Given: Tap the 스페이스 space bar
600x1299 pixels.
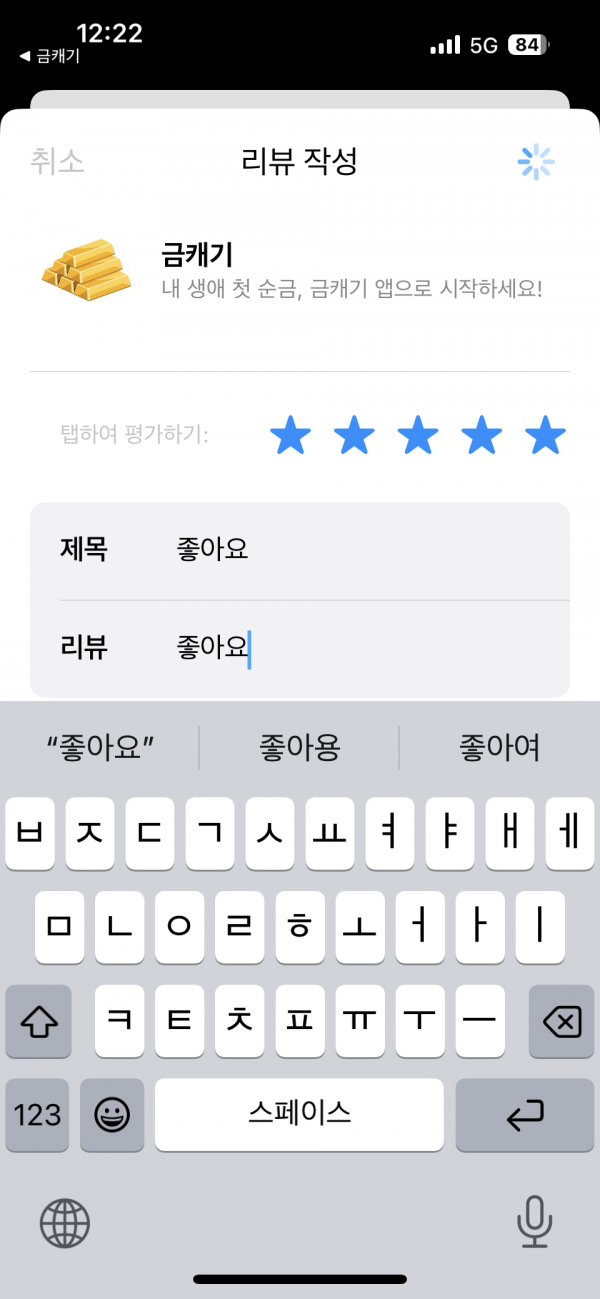Looking at the screenshot, I should (x=299, y=1114).
